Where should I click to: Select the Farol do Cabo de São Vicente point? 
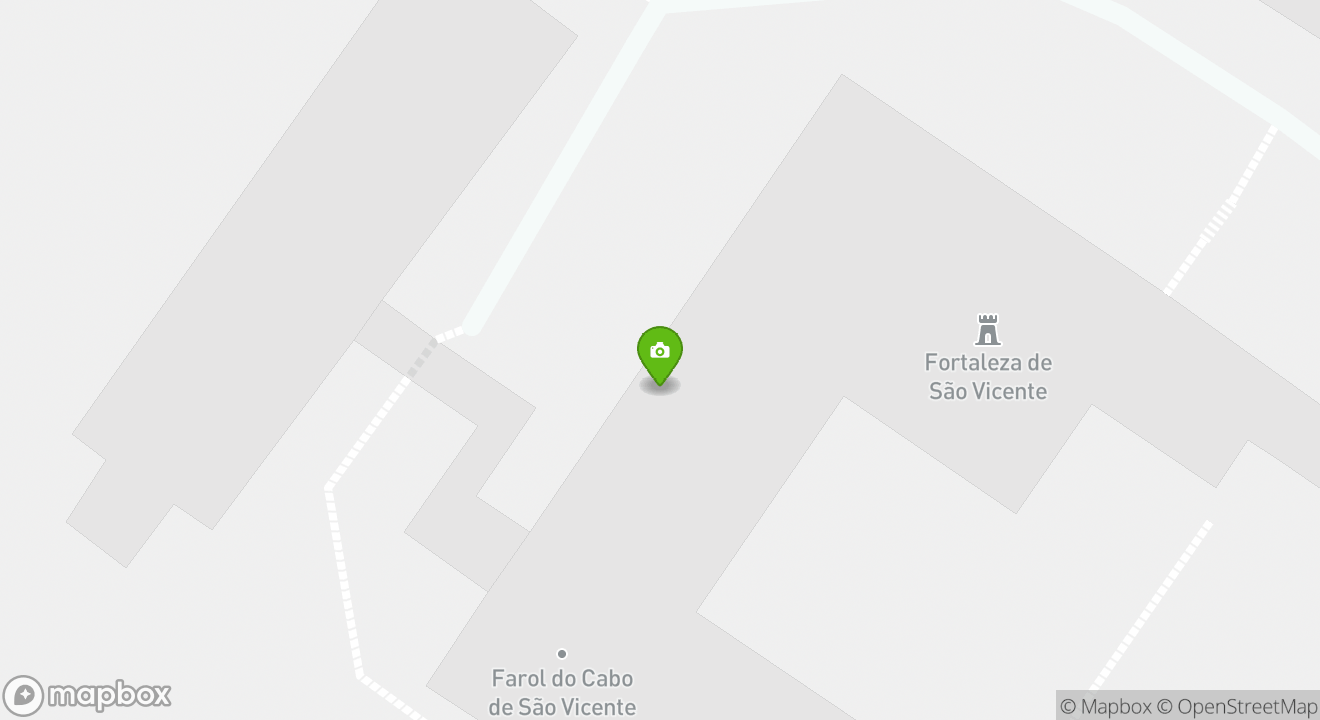[562, 654]
